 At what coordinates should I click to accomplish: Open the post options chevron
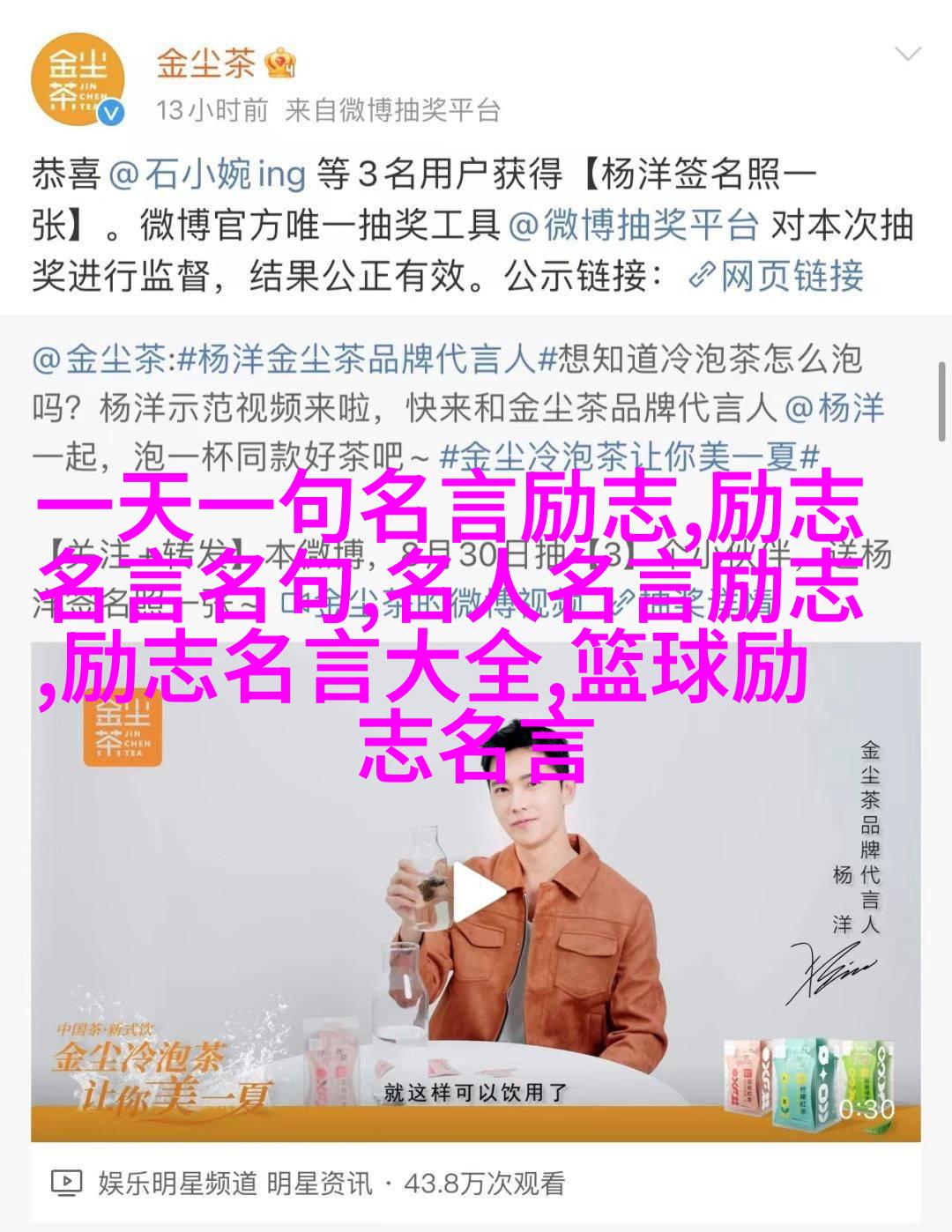pyautogui.click(x=908, y=55)
